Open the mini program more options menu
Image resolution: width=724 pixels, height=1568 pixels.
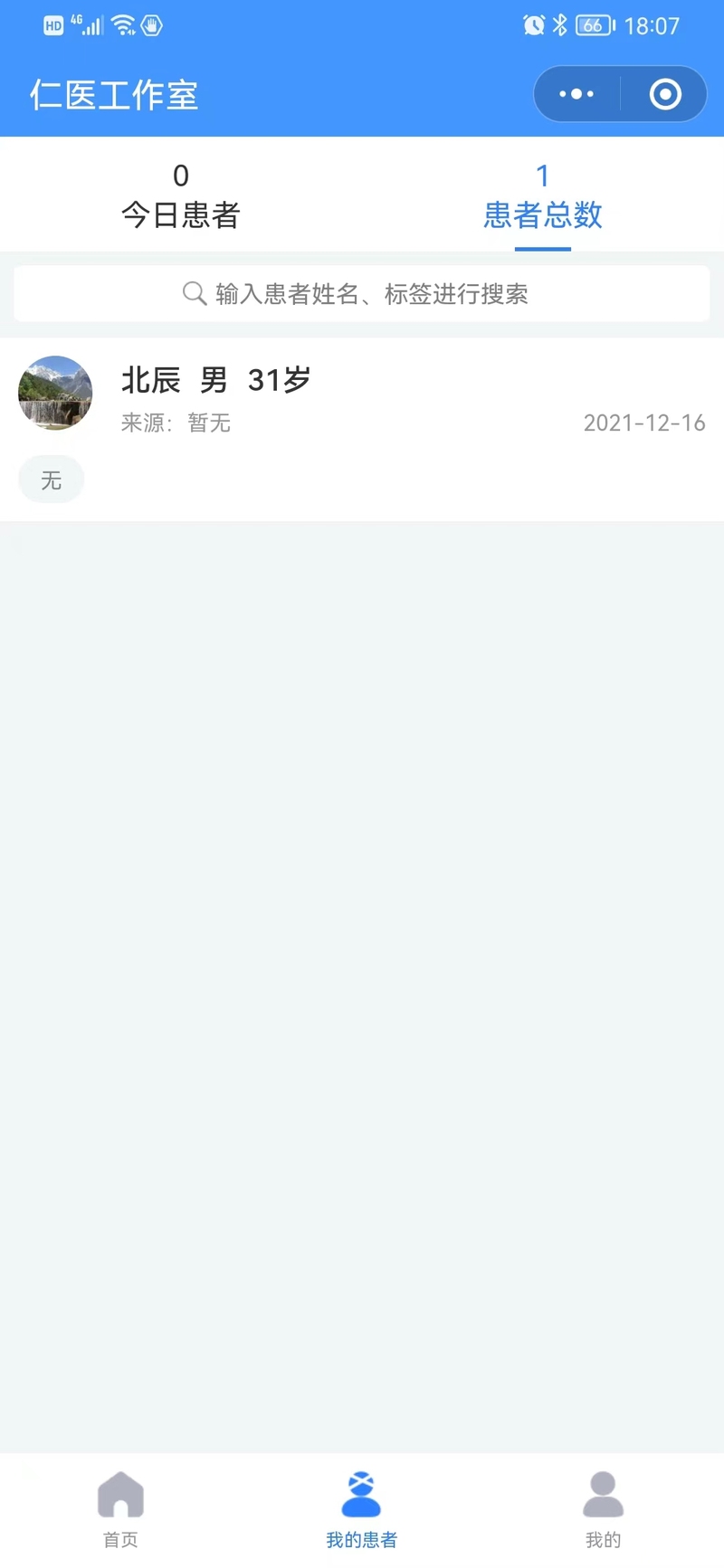pyautogui.click(x=576, y=94)
